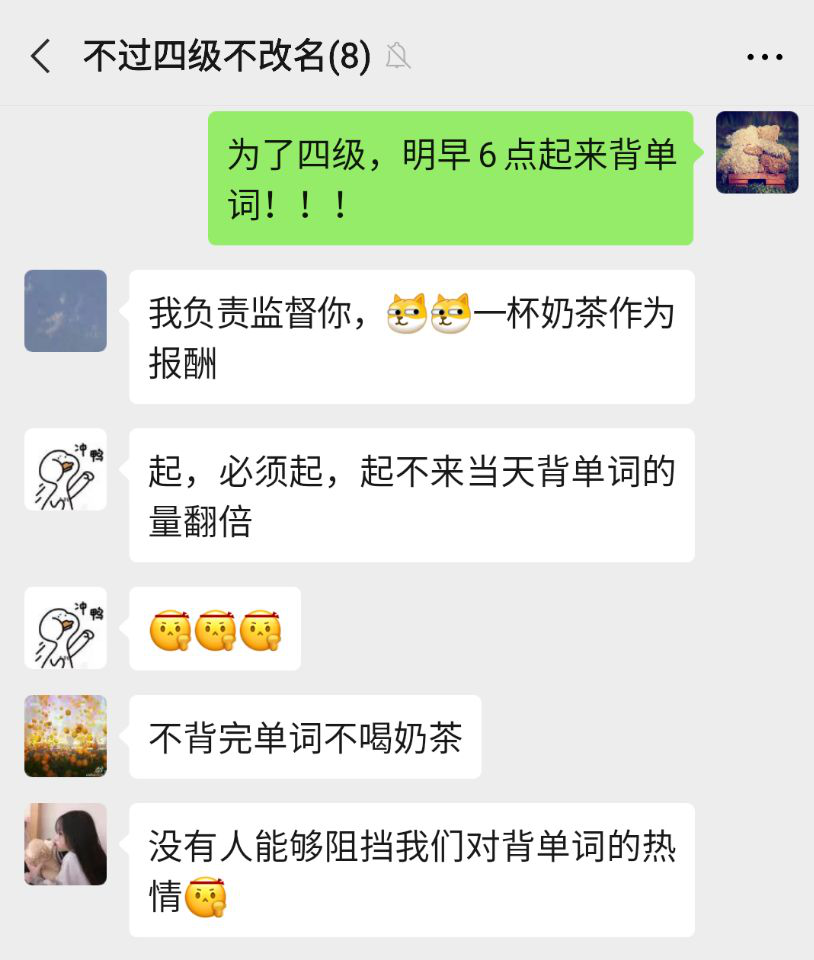Screen dimensions: 814x960
Task: Tap the teddy bear avatar of sender
Action: [756, 152]
